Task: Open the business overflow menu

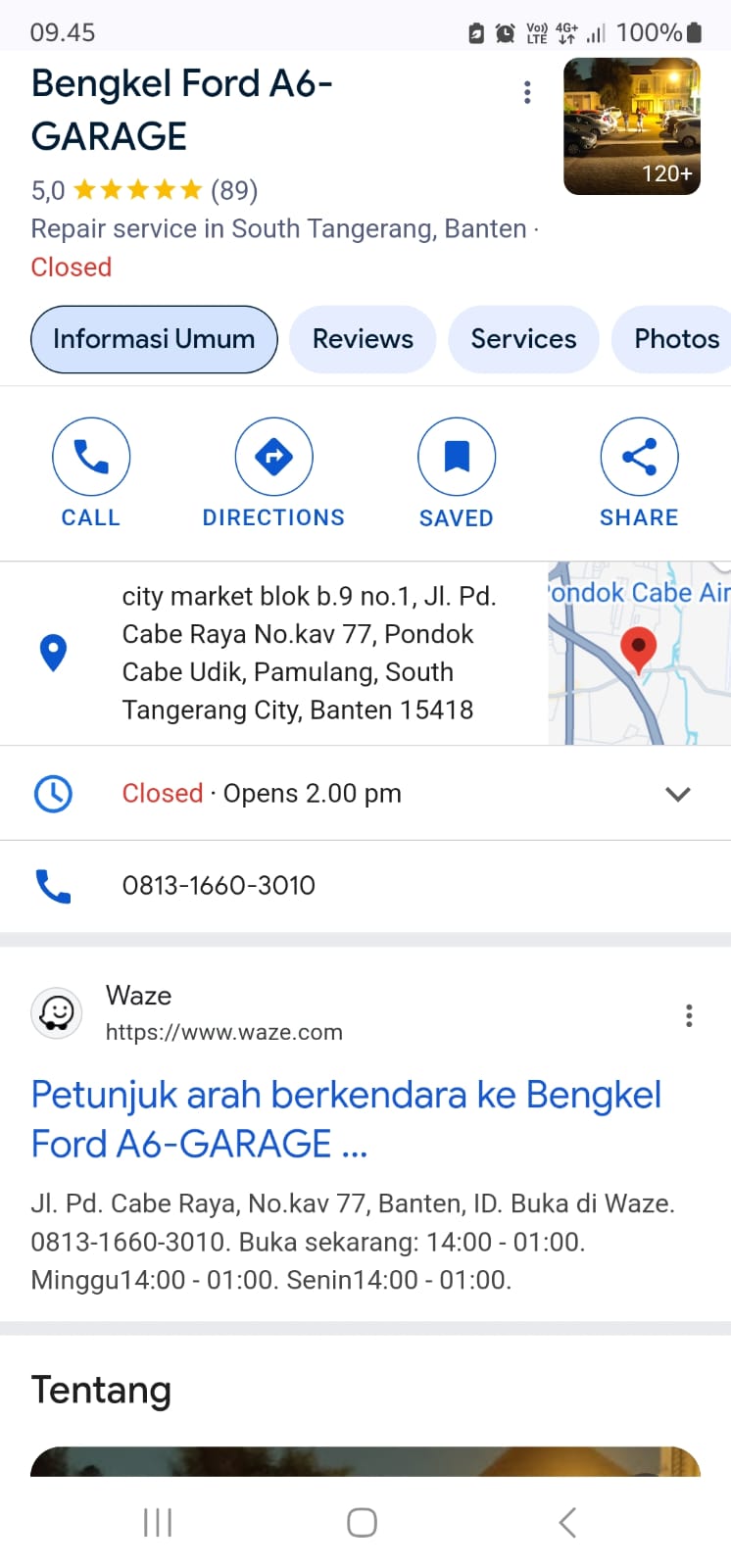Action: point(527,92)
